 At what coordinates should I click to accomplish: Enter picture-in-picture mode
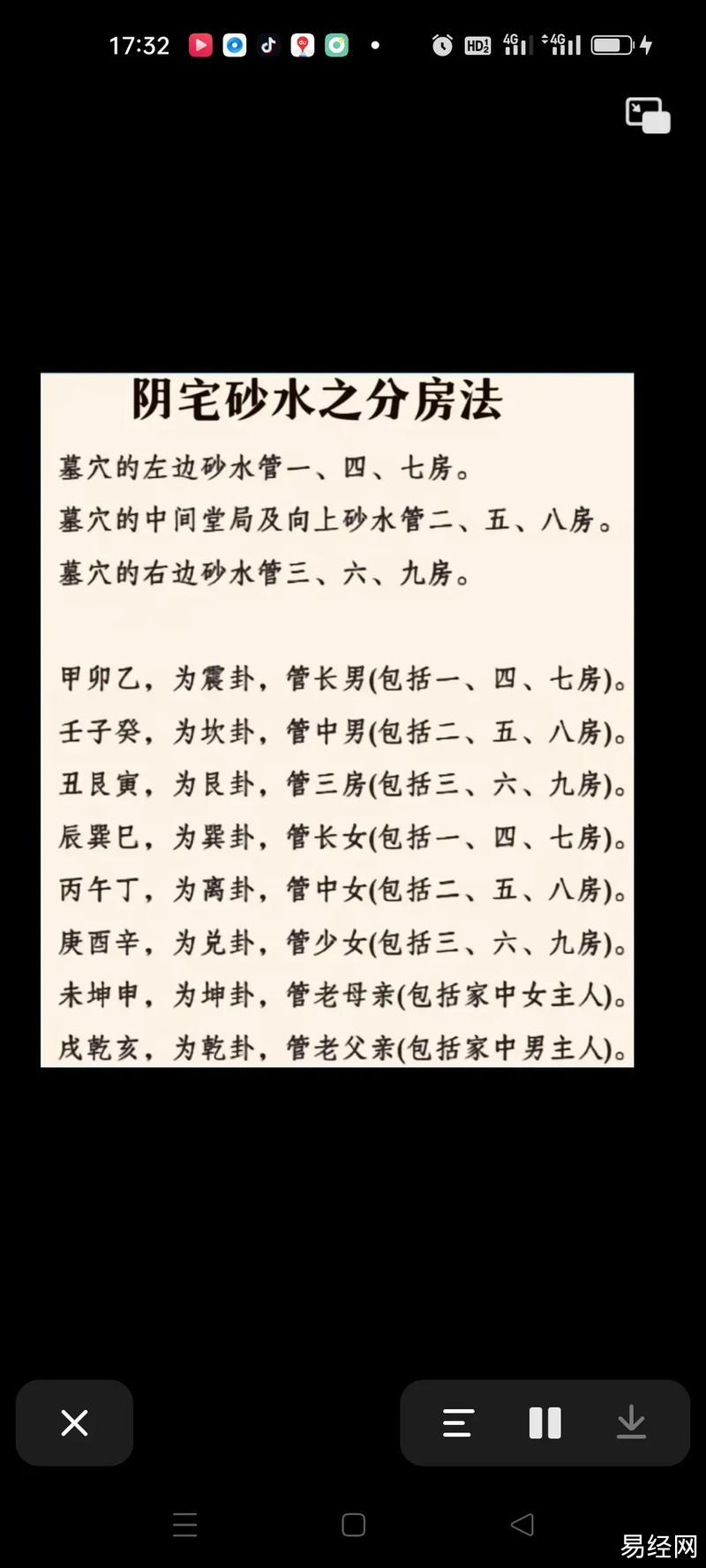648,116
